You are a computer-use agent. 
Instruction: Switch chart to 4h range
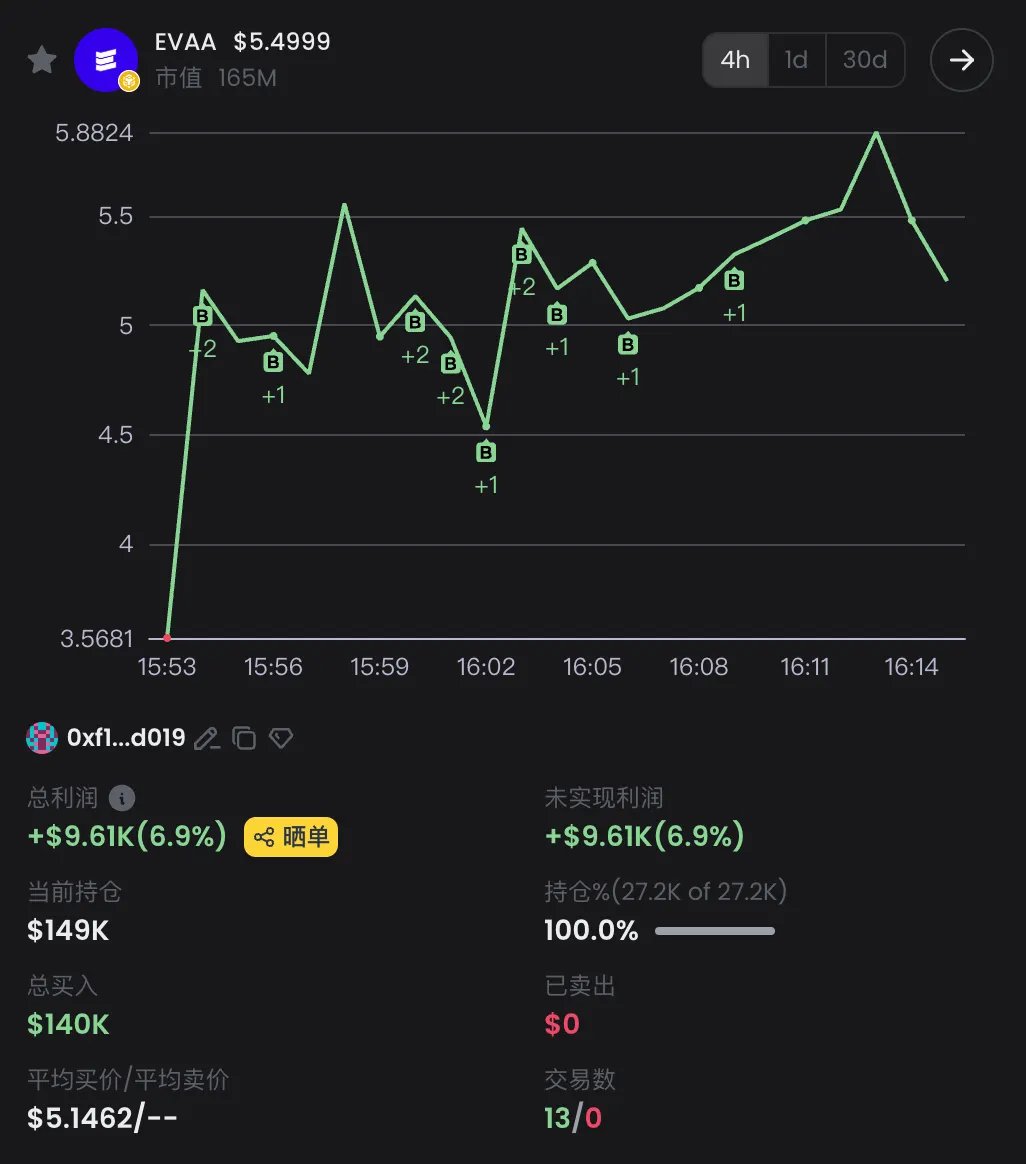tap(735, 60)
